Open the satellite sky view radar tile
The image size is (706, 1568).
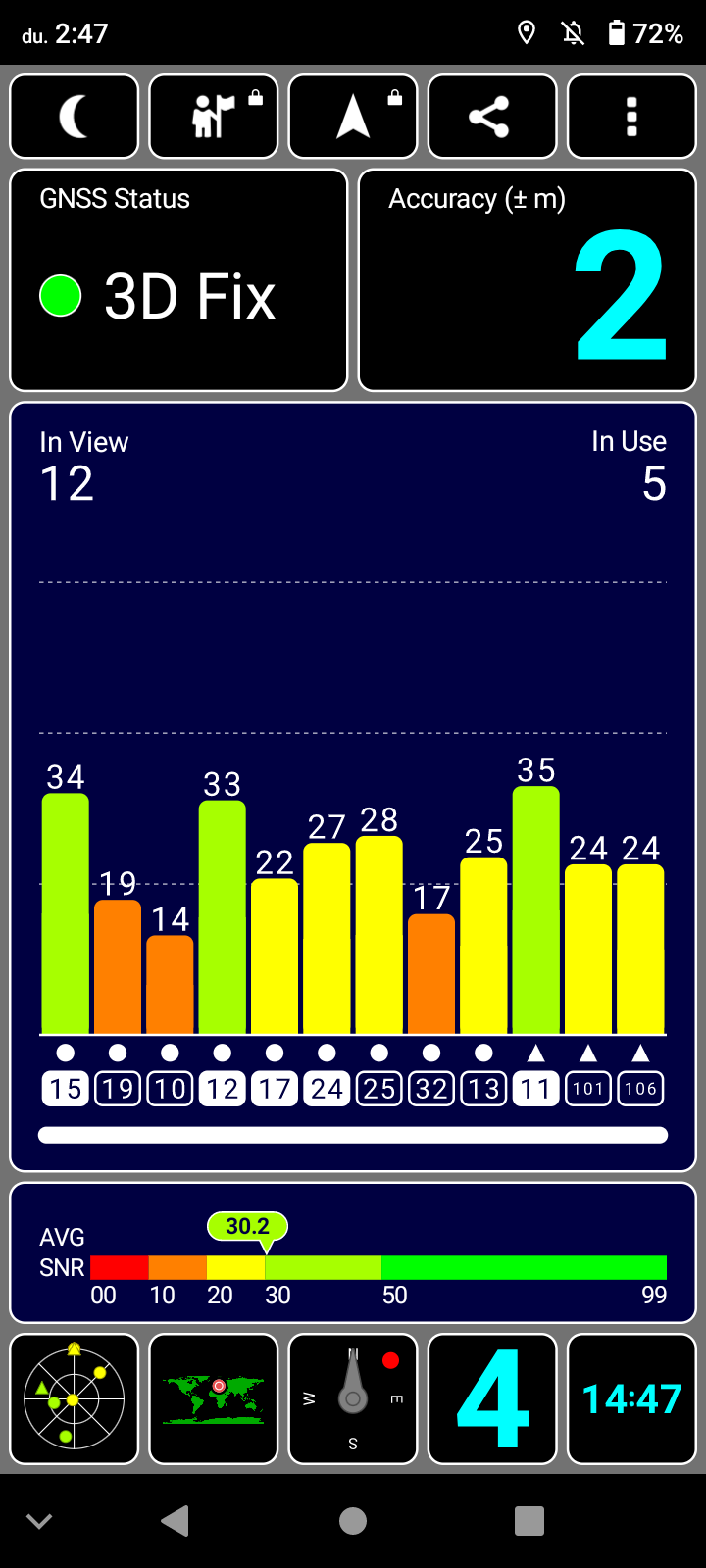(75, 1398)
